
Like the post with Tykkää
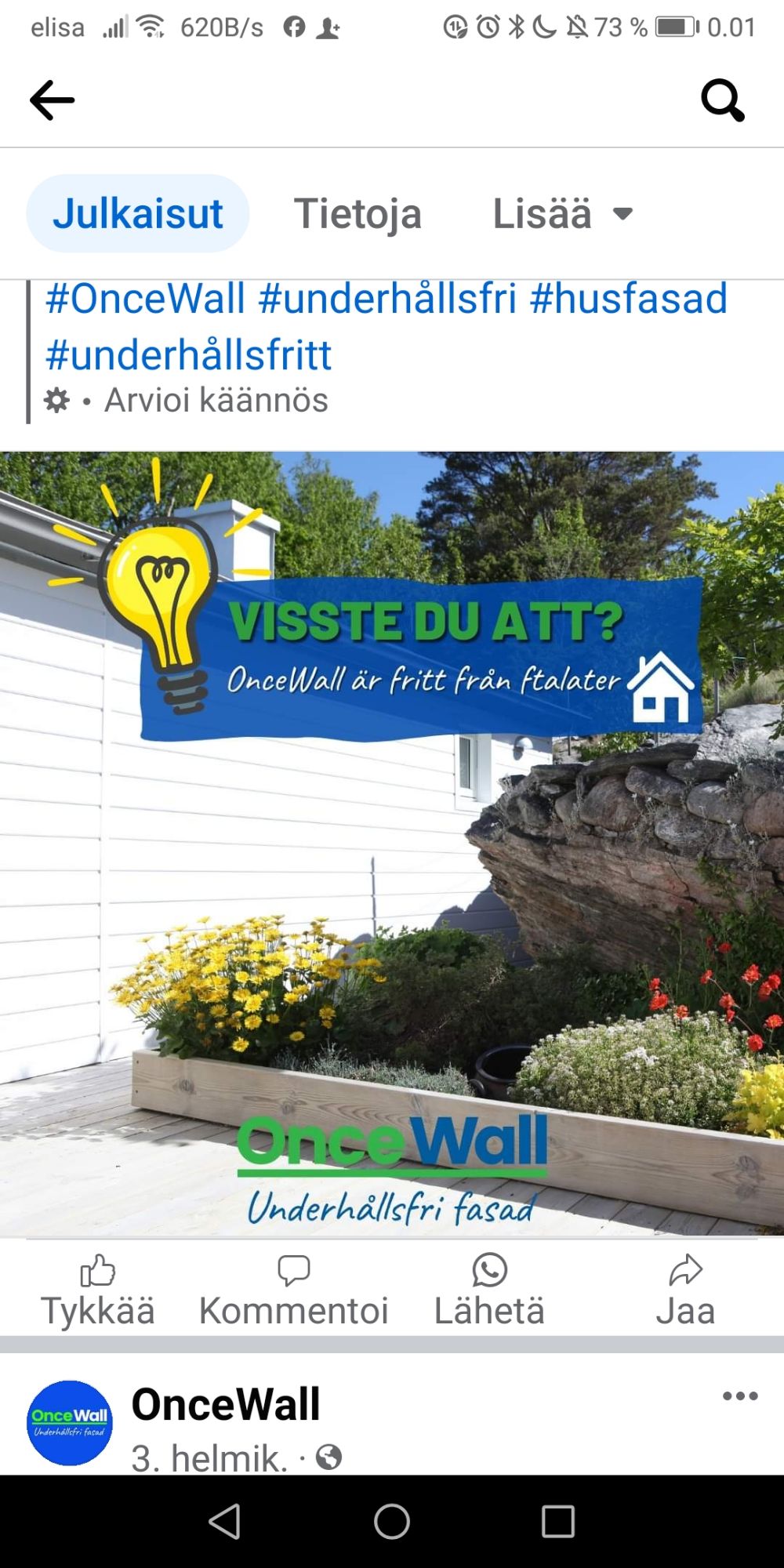pyautogui.click(x=98, y=1290)
